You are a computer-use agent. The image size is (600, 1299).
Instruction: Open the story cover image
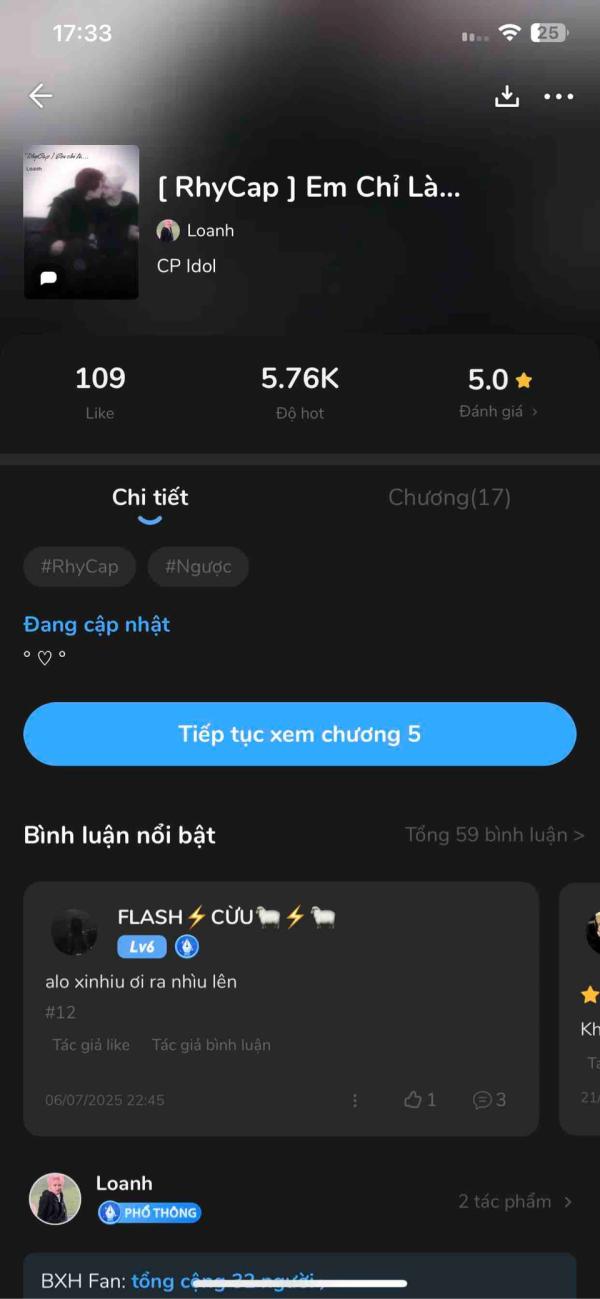point(81,222)
